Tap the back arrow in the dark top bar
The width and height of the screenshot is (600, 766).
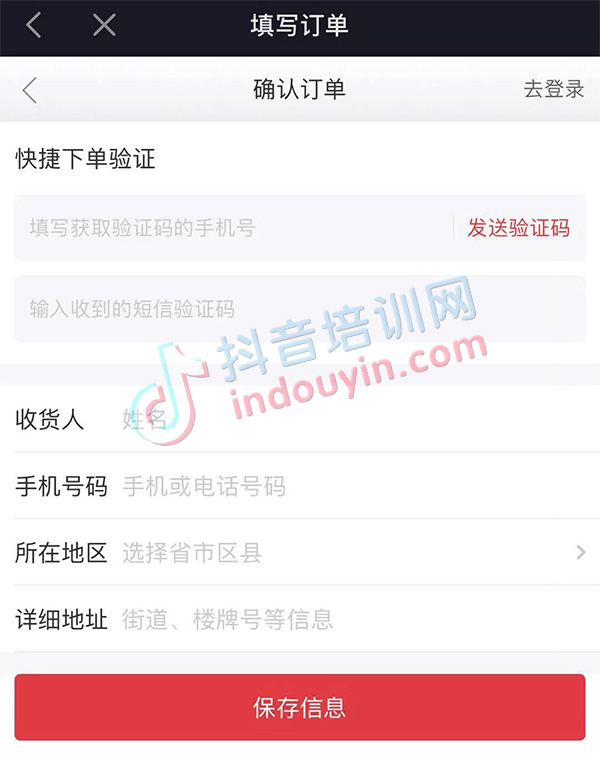point(34,26)
